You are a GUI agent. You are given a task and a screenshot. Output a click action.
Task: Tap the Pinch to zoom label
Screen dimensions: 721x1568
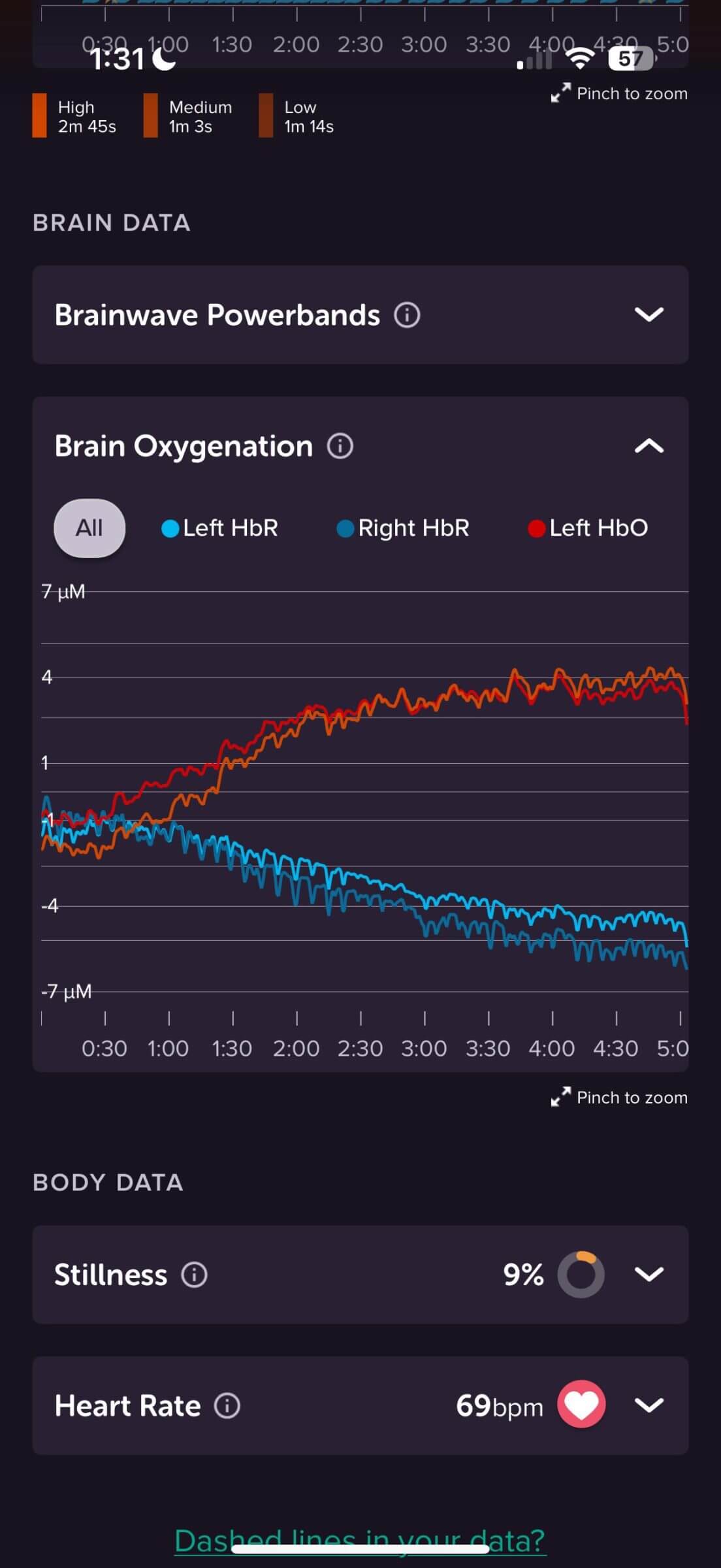click(x=632, y=1098)
